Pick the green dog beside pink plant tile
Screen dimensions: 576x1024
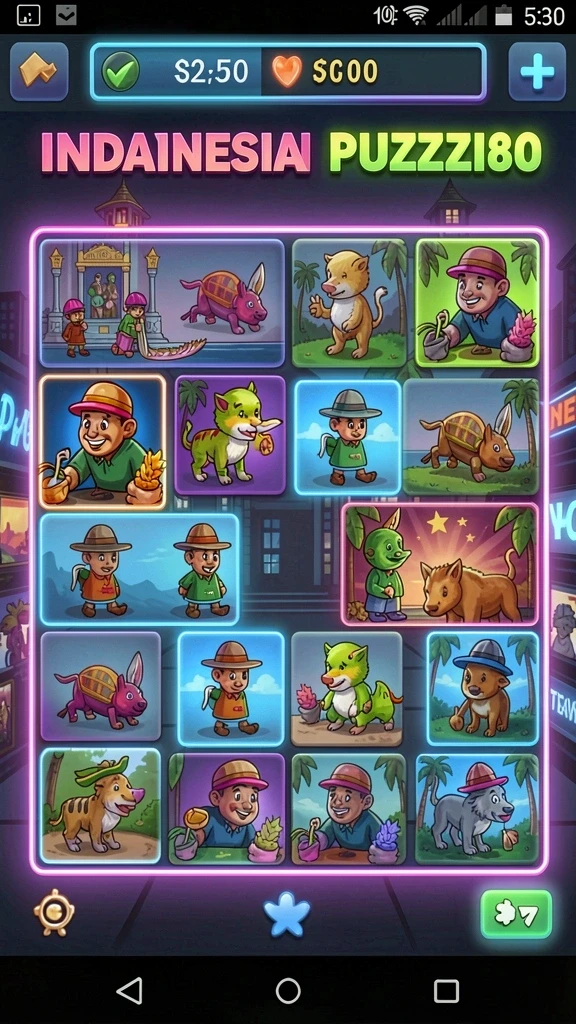[347, 689]
